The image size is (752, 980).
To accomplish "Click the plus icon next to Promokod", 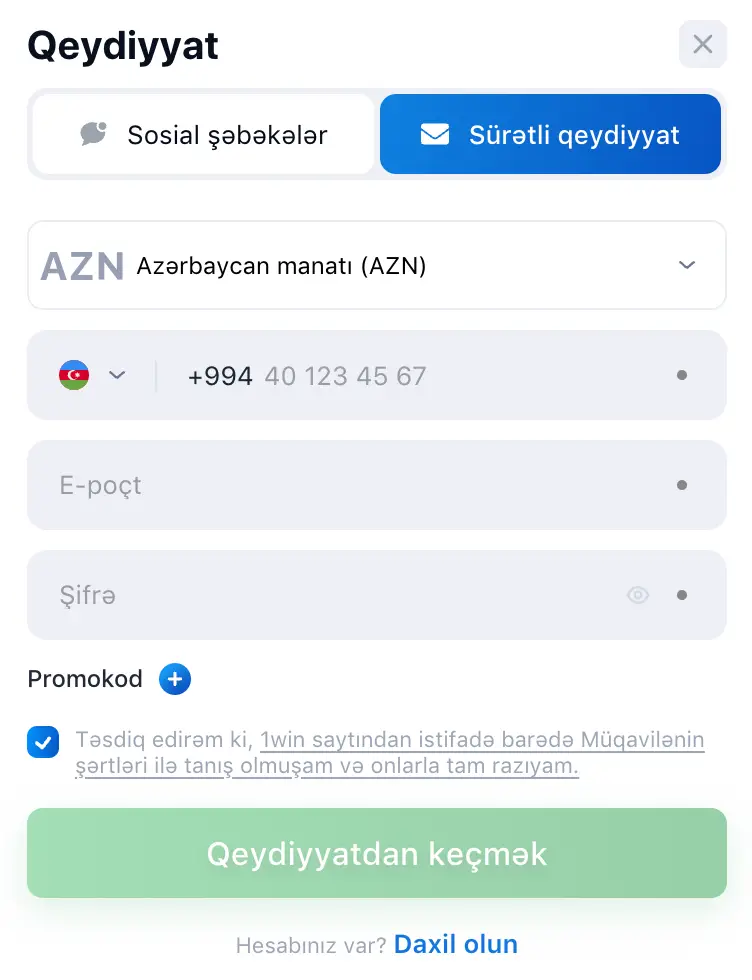I will click(x=175, y=679).
